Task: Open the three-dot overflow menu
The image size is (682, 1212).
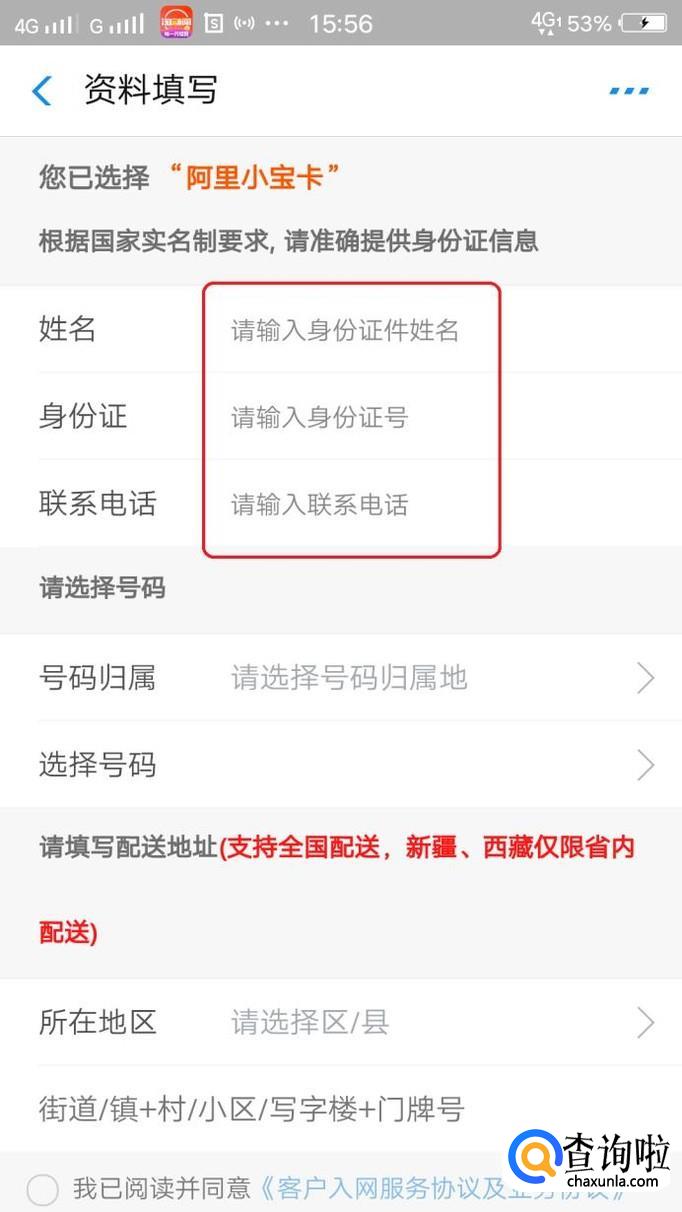Action: pos(629,91)
